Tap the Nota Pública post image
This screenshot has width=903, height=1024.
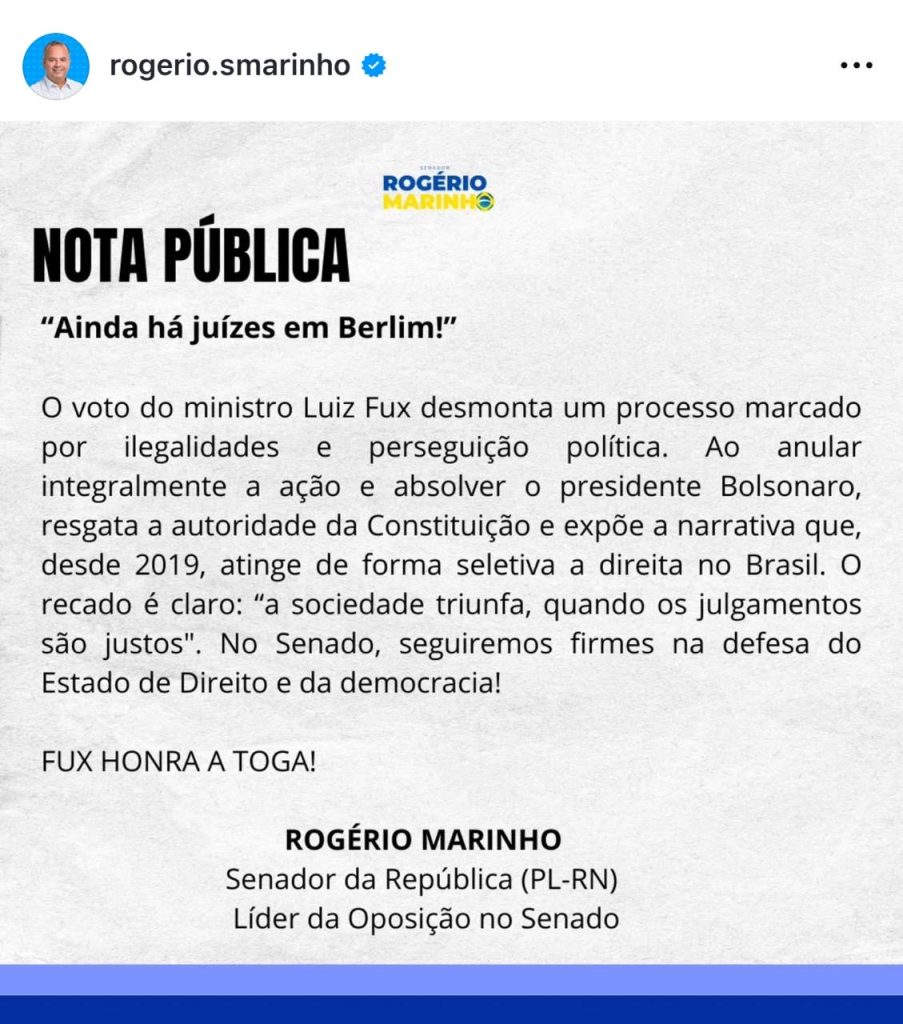451,560
